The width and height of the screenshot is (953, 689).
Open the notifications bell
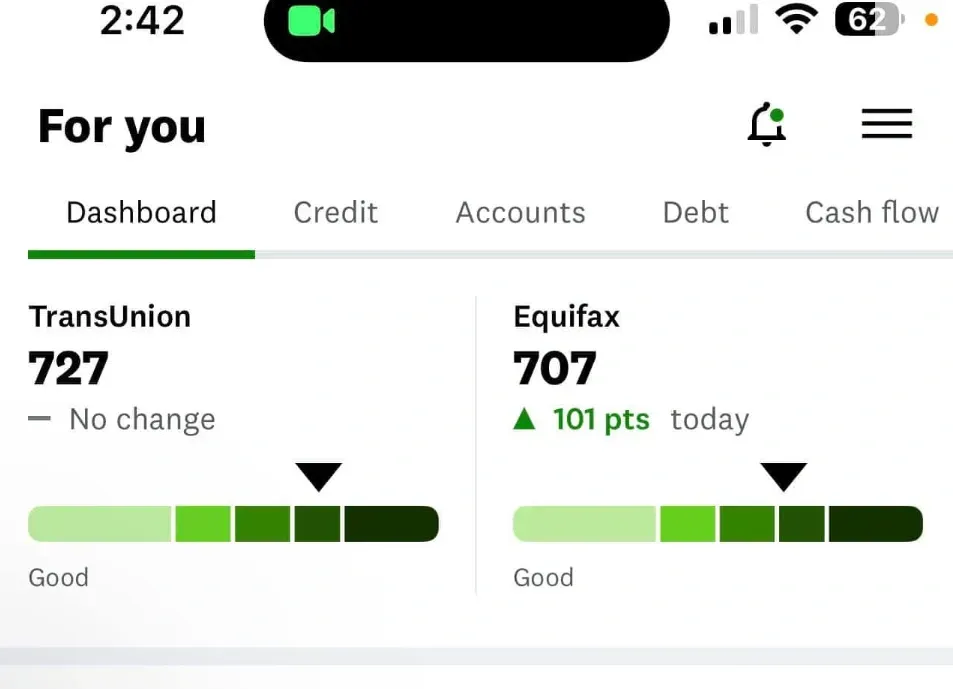click(767, 125)
